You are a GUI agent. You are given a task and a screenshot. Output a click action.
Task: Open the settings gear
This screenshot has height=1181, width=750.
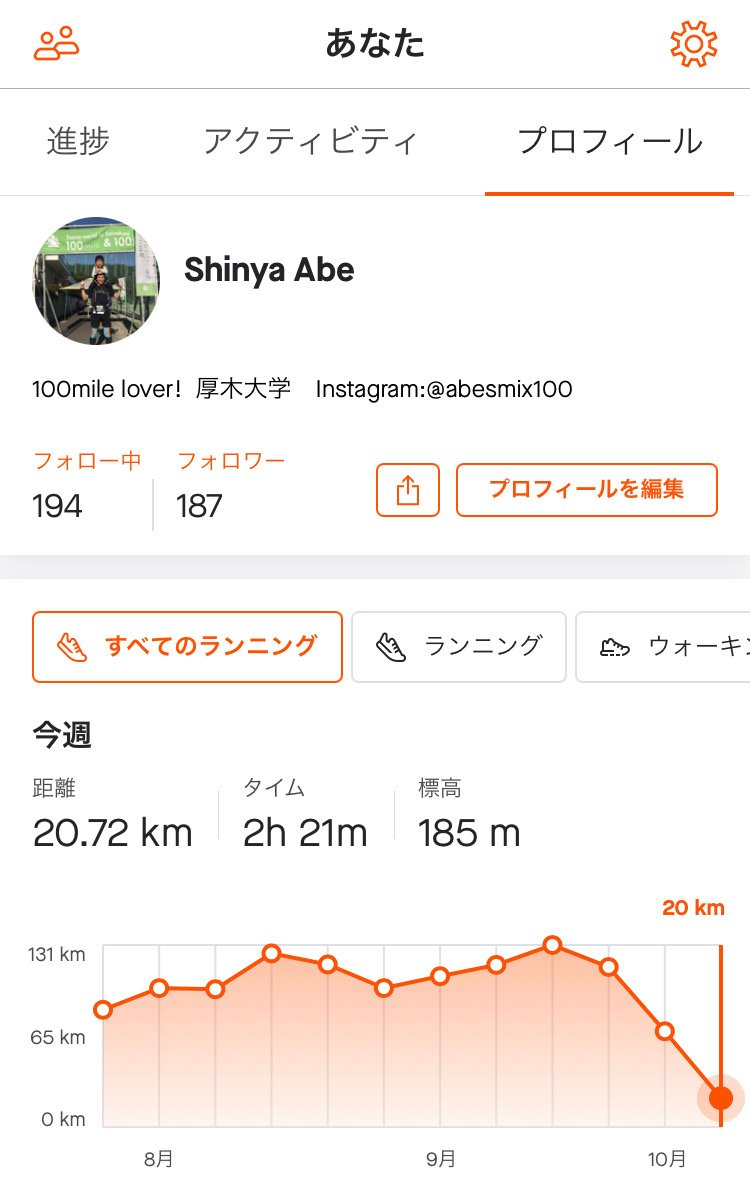click(693, 44)
